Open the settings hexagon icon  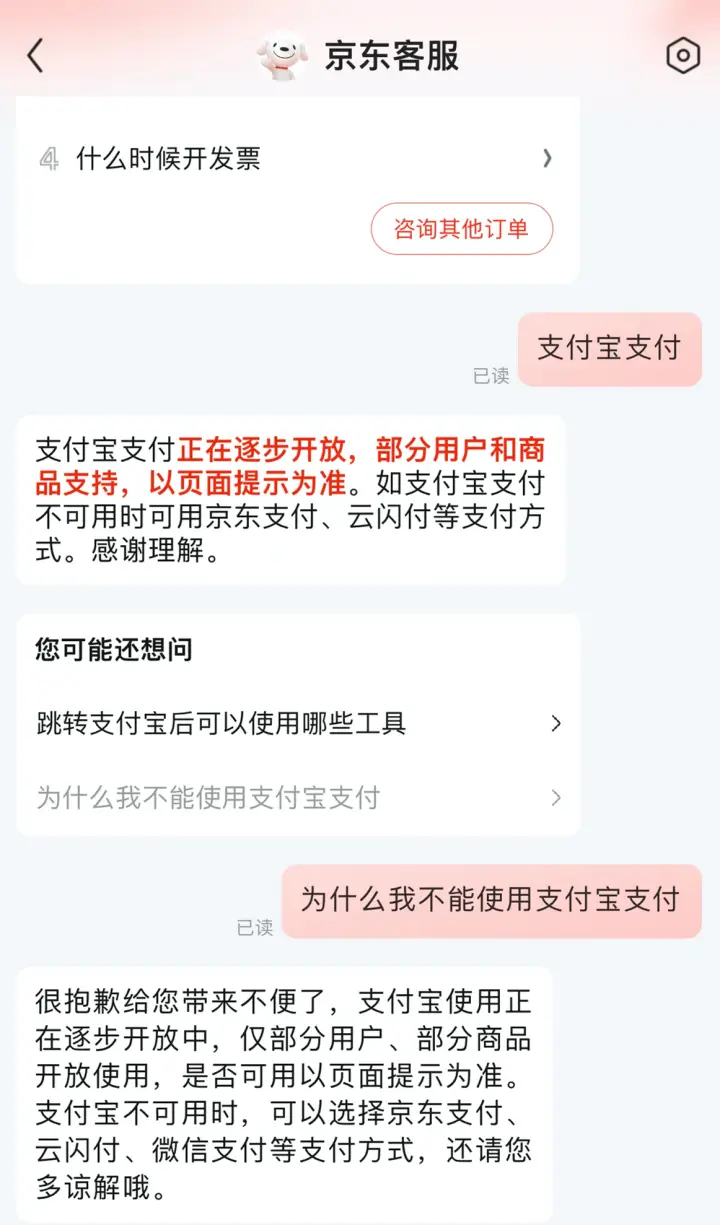[x=683, y=56]
